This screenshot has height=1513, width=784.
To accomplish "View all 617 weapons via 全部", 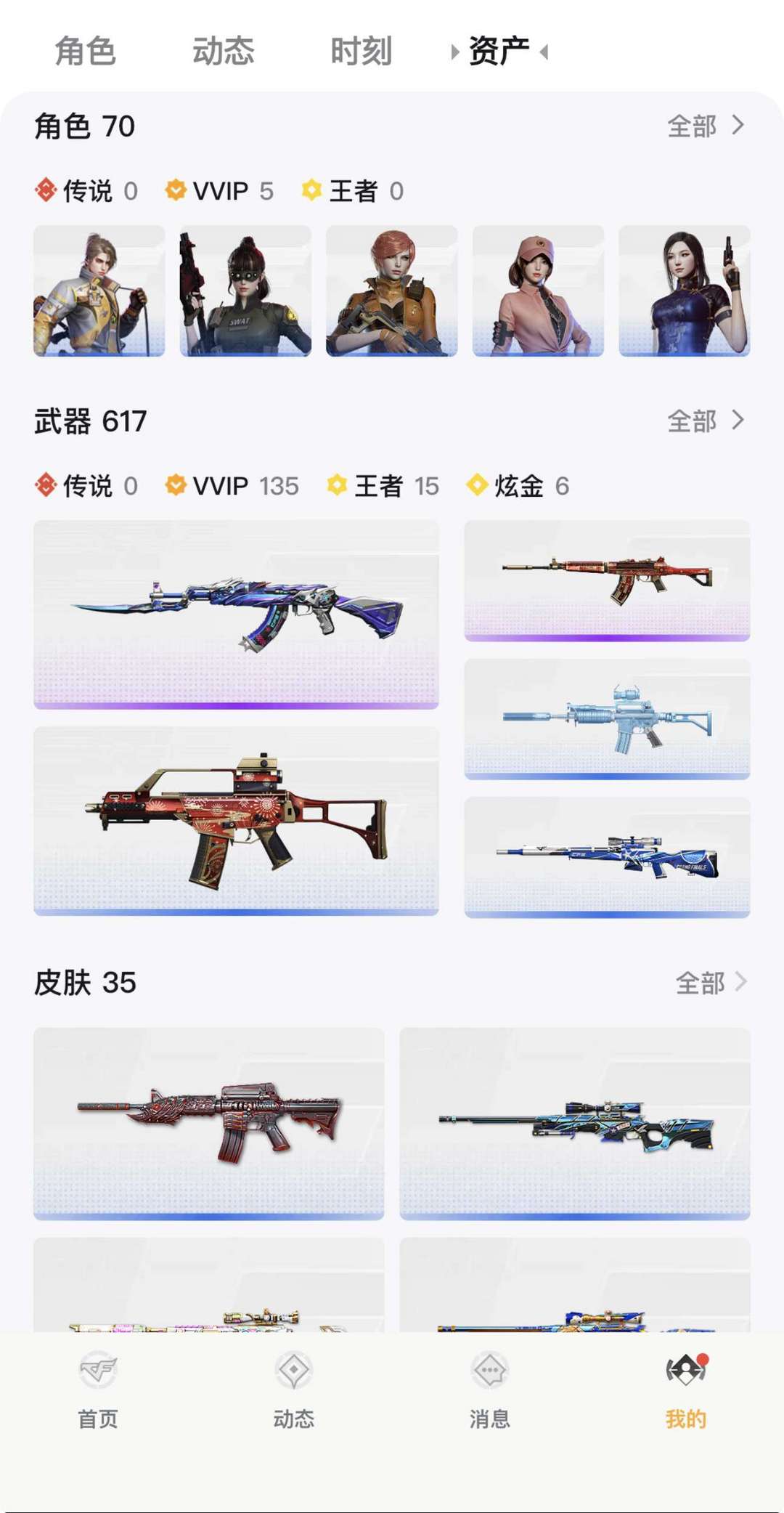I will pos(705,421).
